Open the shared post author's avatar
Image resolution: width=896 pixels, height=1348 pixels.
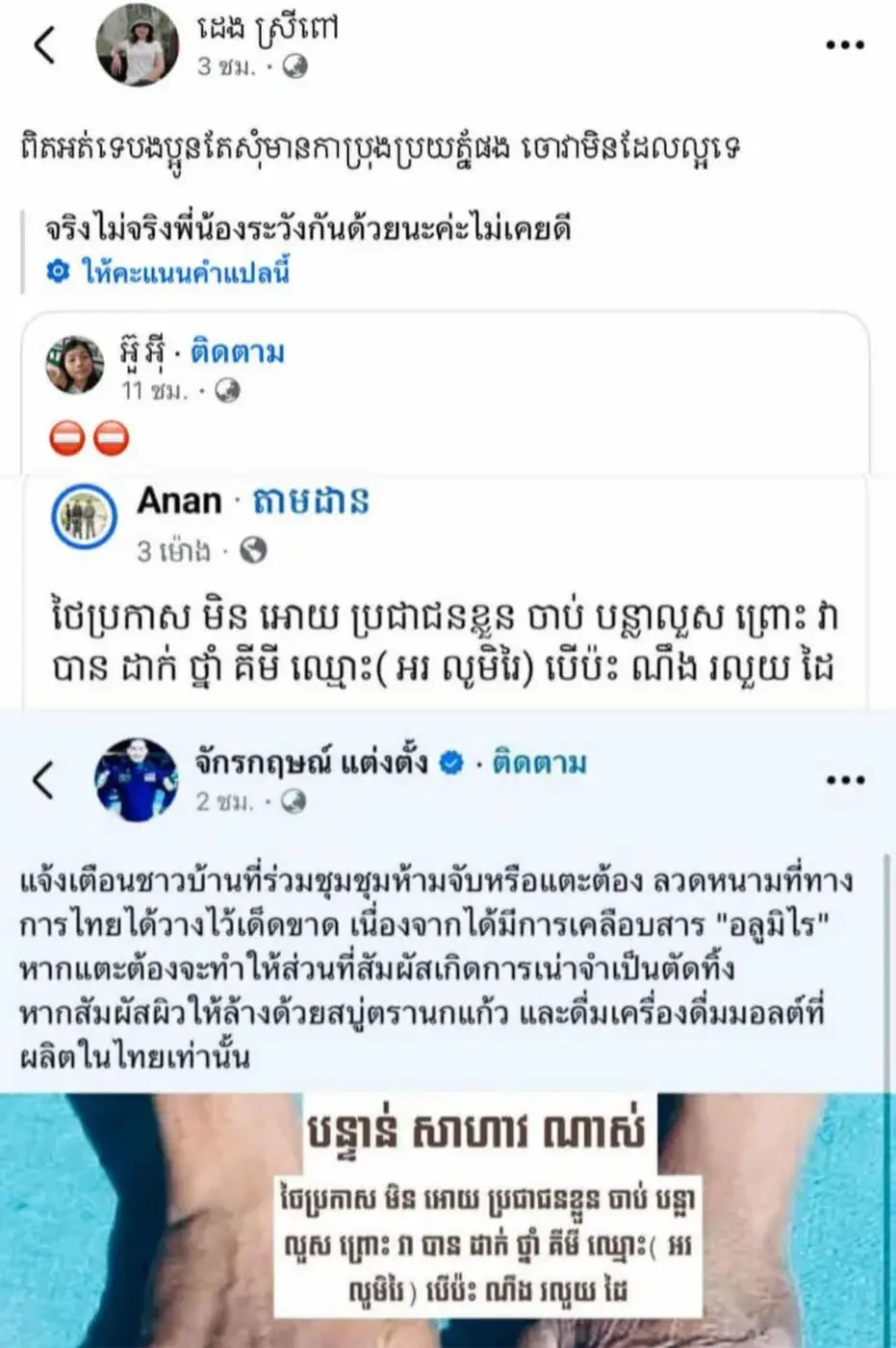[x=75, y=365]
